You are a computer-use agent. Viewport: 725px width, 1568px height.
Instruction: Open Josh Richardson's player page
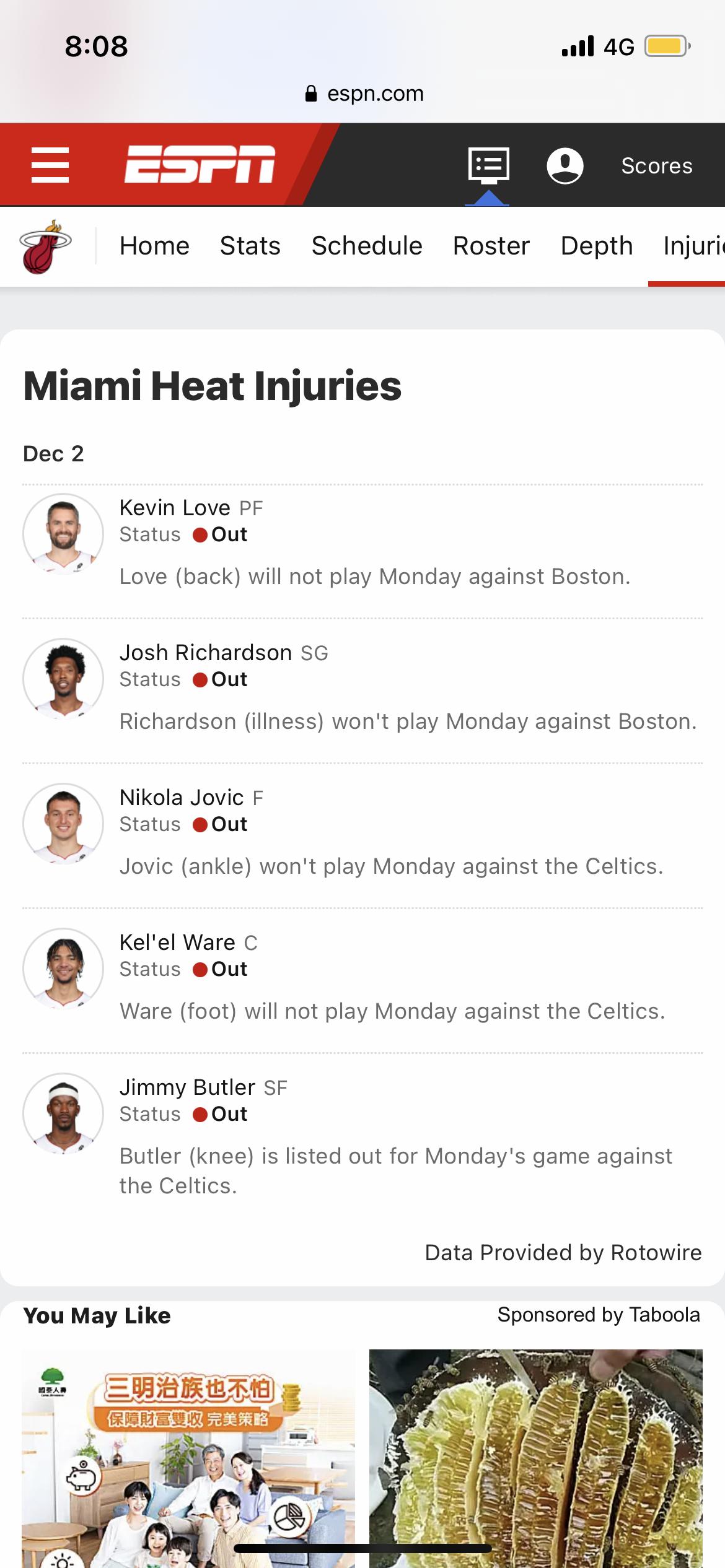[x=206, y=653]
